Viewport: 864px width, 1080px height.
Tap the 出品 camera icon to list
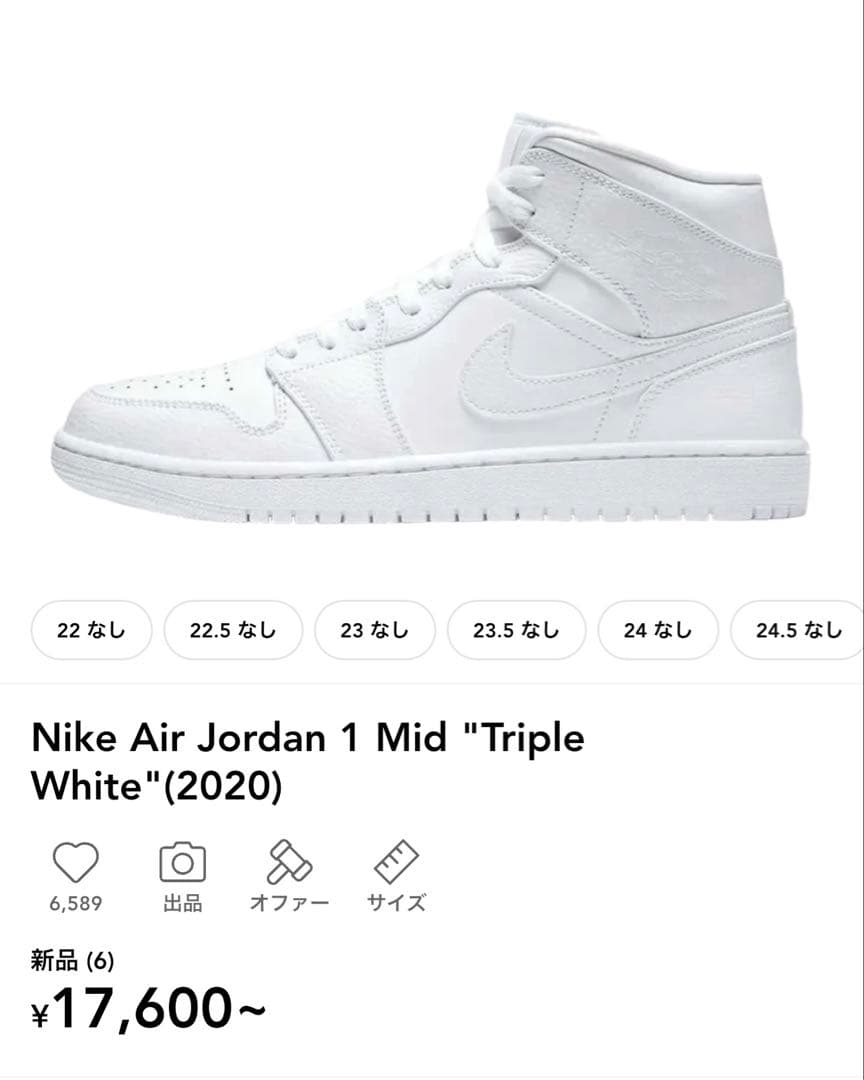(x=183, y=862)
